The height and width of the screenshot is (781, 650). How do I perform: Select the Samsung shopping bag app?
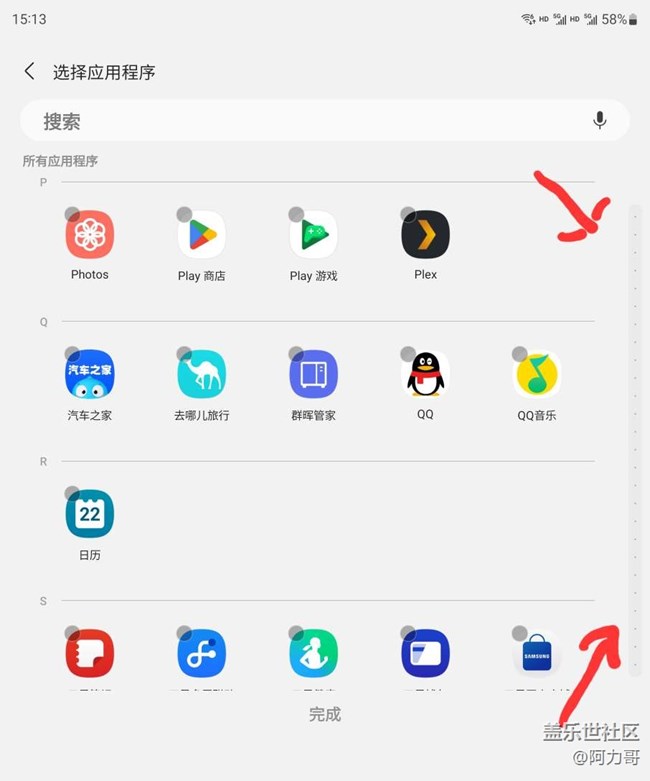tap(537, 654)
